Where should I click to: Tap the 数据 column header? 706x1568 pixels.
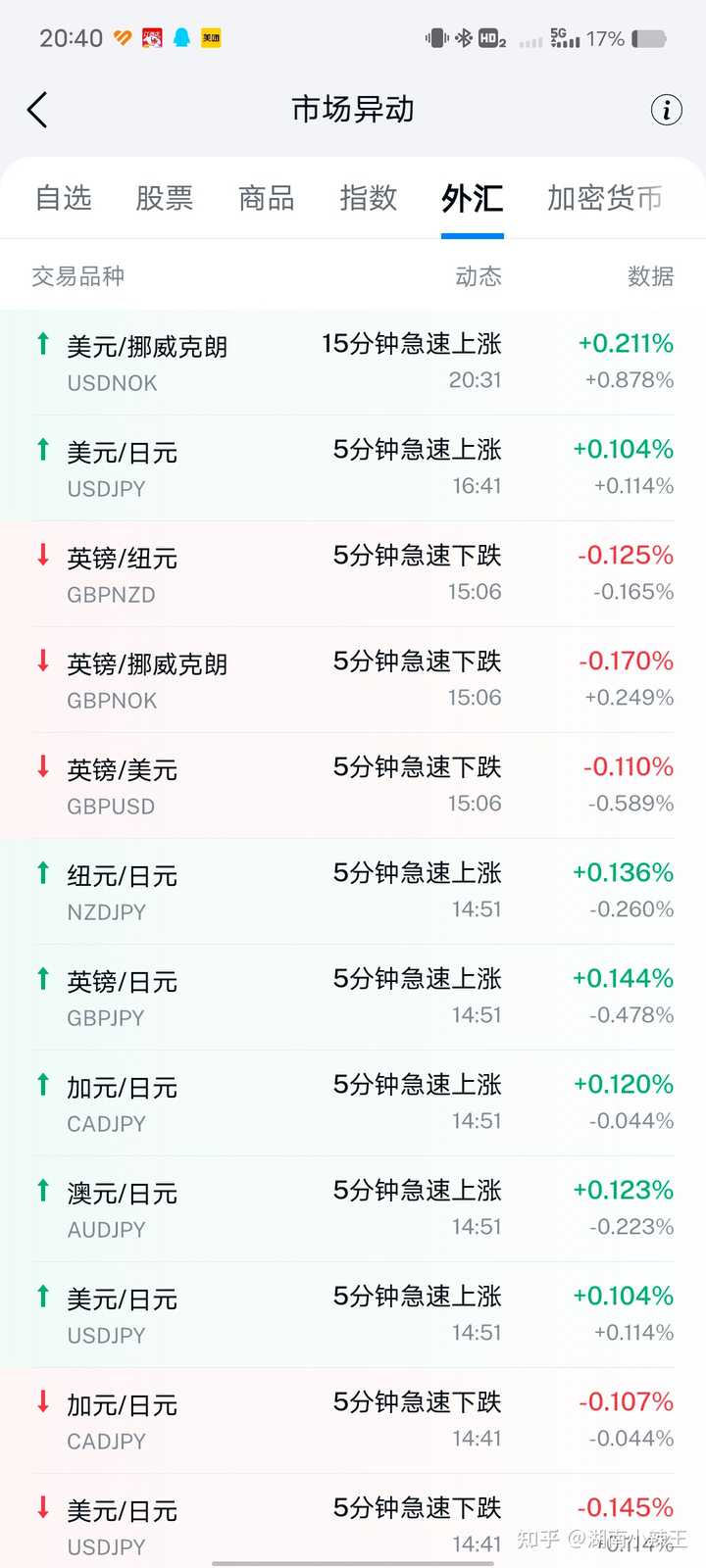click(x=650, y=276)
